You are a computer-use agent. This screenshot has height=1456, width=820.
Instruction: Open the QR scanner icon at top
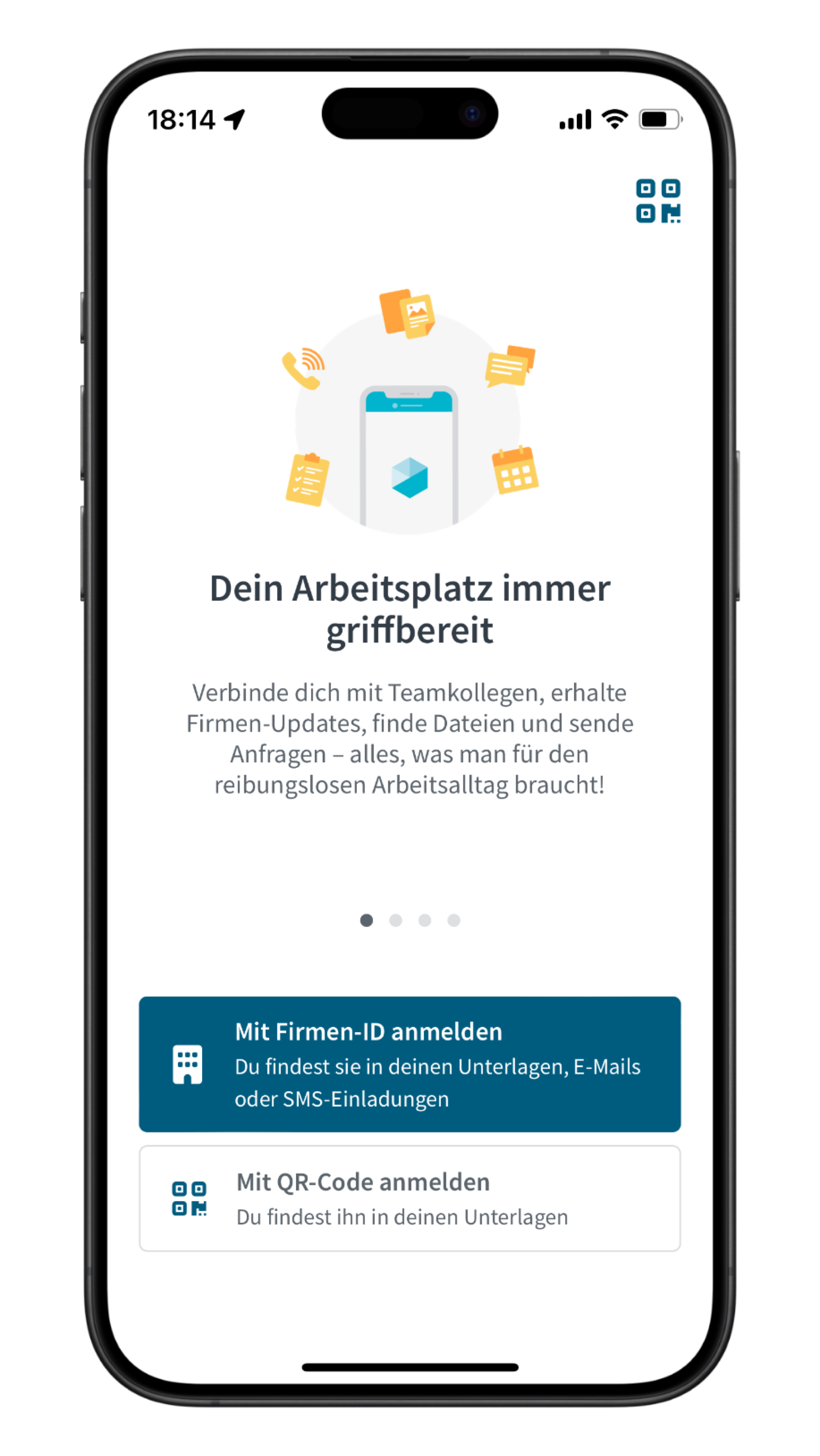coord(658,201)
